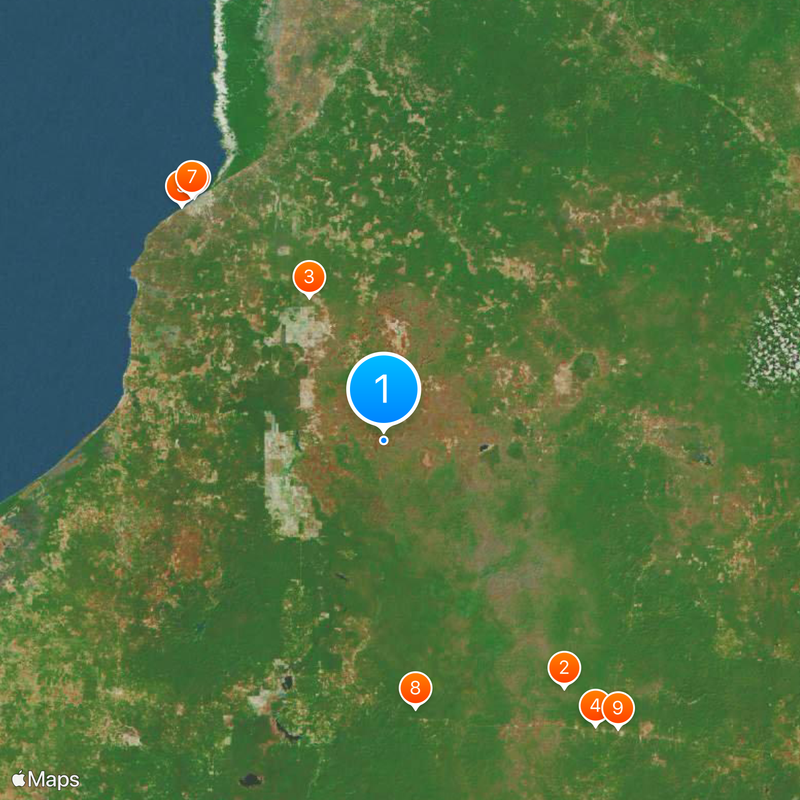Tap map pin number 3
This screenshot has width=800, height=800.
(x=309, y=277)
